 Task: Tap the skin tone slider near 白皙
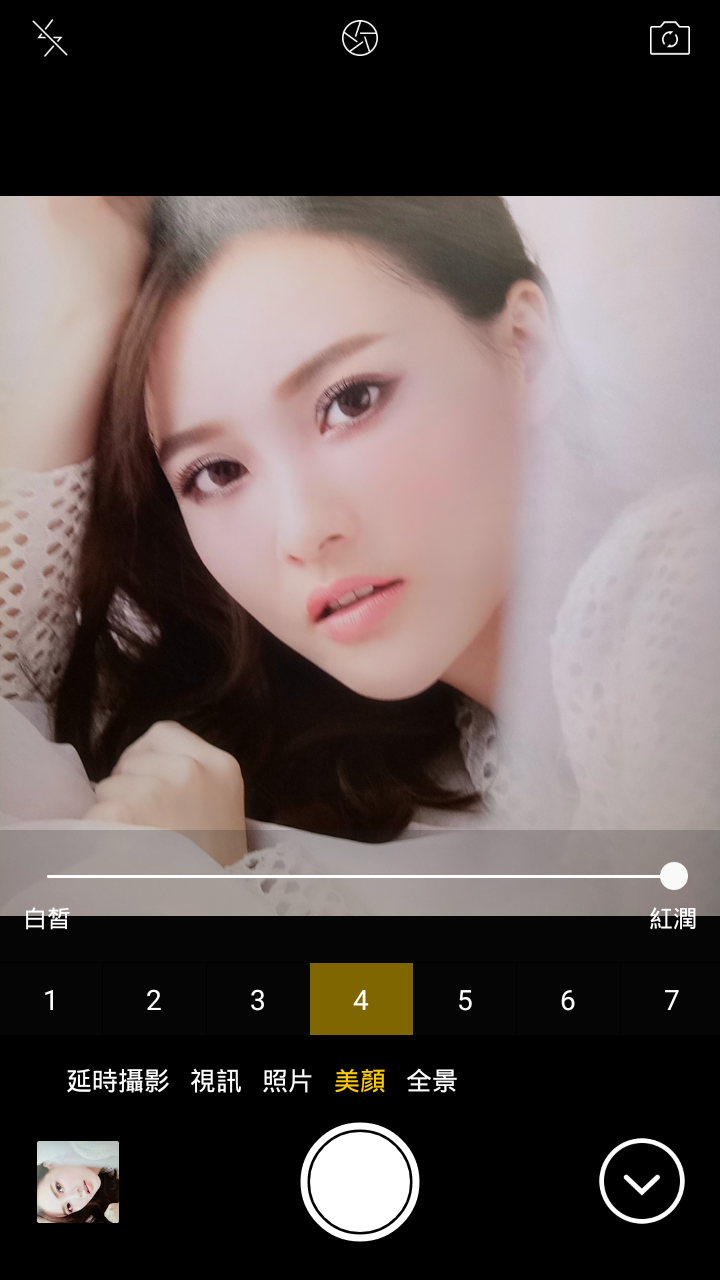click(x=60, y=876)
